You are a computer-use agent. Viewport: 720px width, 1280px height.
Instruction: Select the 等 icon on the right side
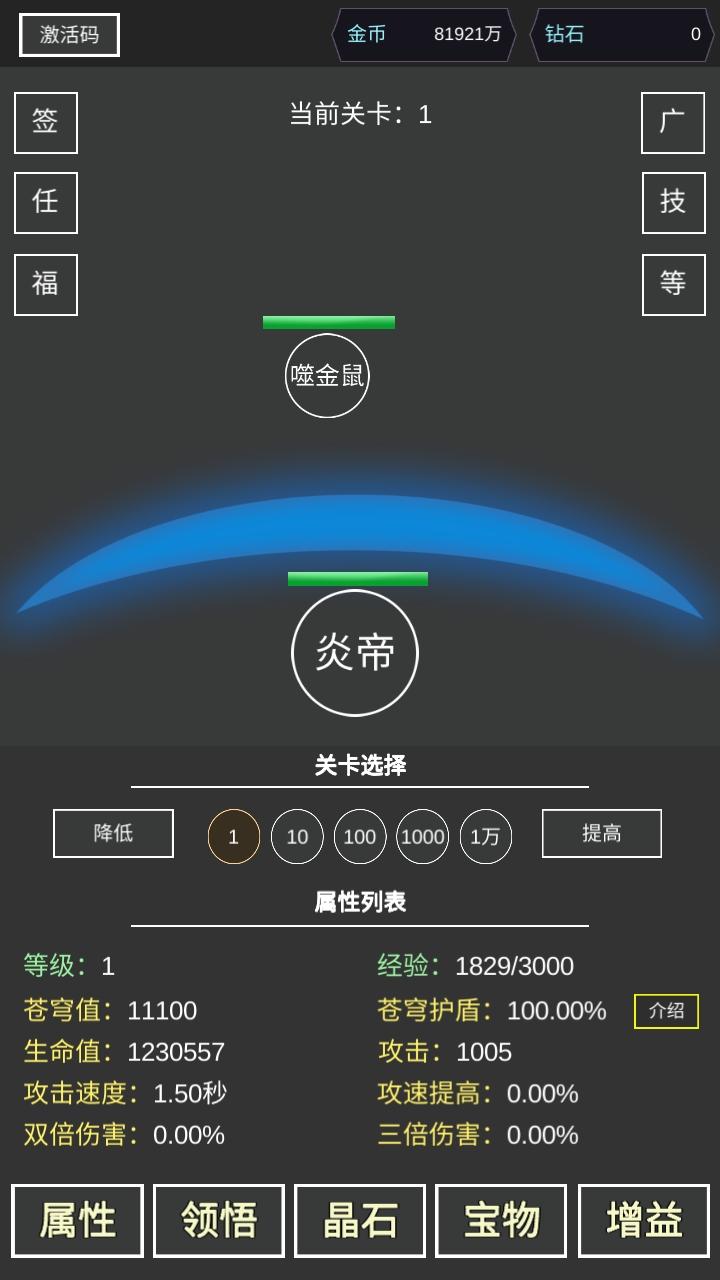pos(674,284)
